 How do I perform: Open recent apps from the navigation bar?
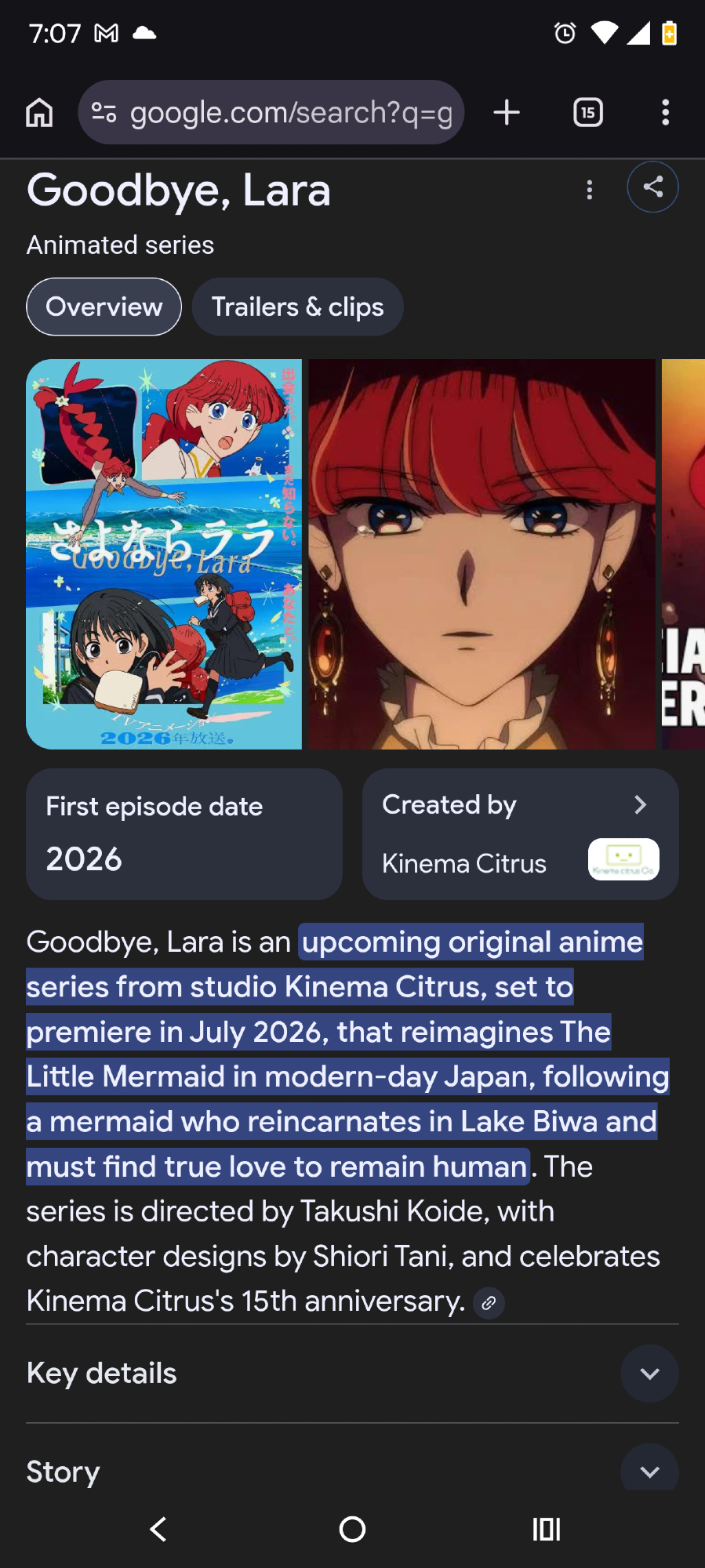coord(546,1529)
